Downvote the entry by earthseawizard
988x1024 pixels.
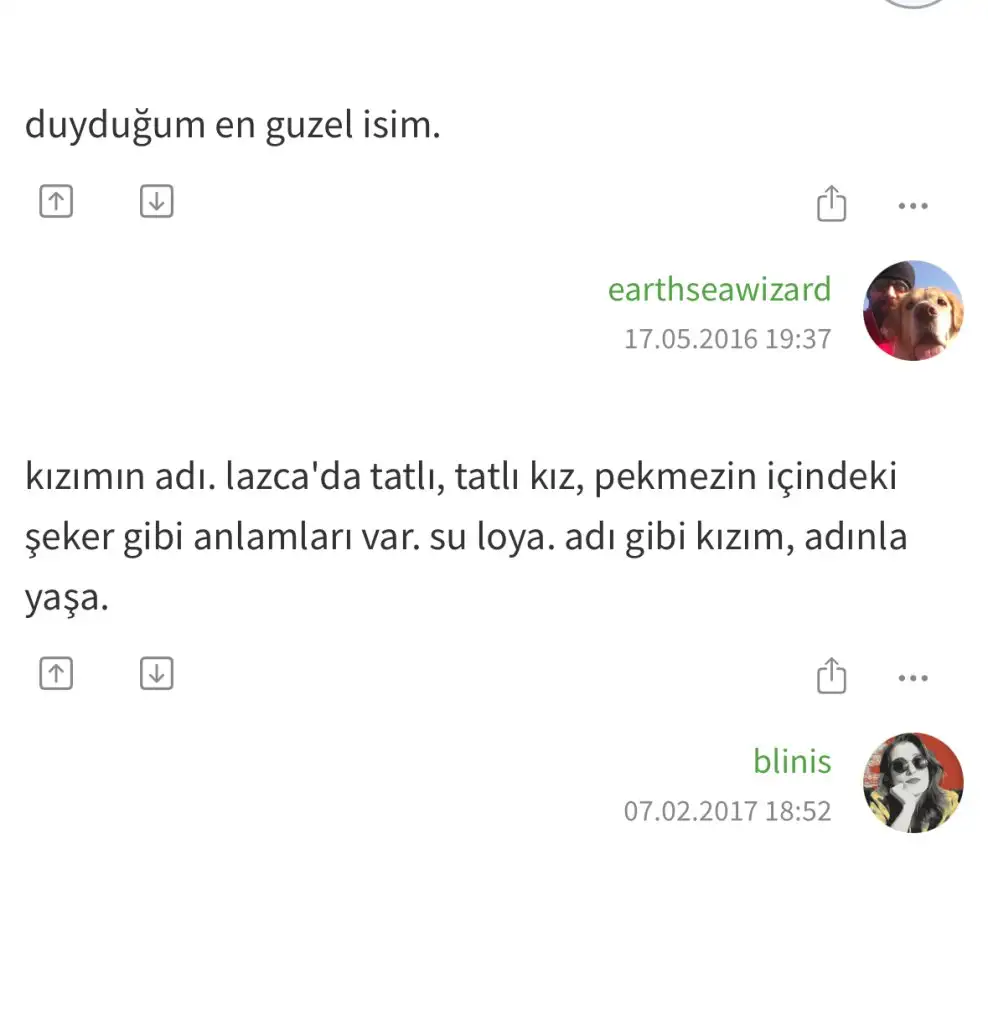156,202
